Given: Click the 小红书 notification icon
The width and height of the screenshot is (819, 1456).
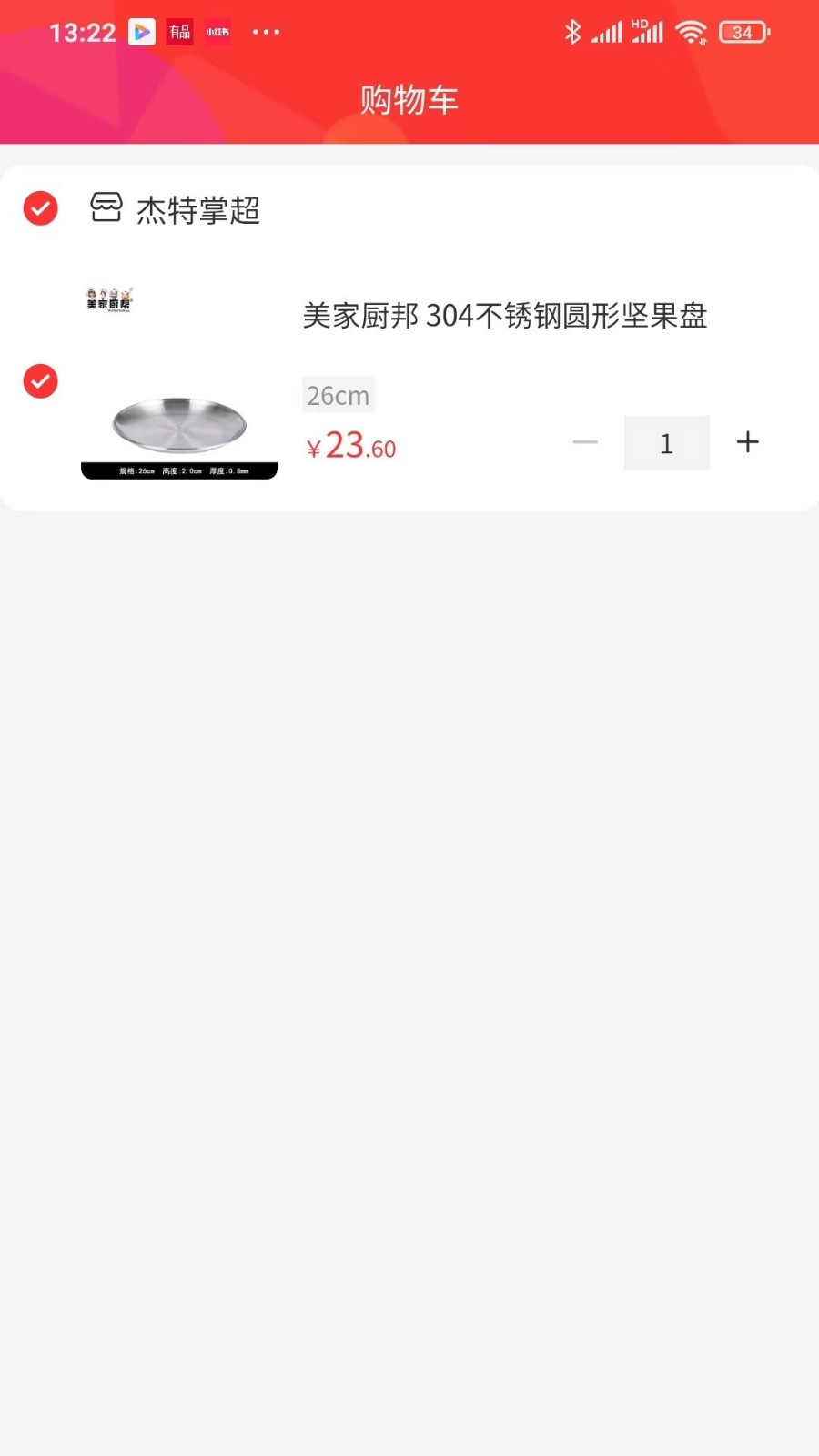Looking at the screenshot, I should pyautogui.click(x=217, y=32).
